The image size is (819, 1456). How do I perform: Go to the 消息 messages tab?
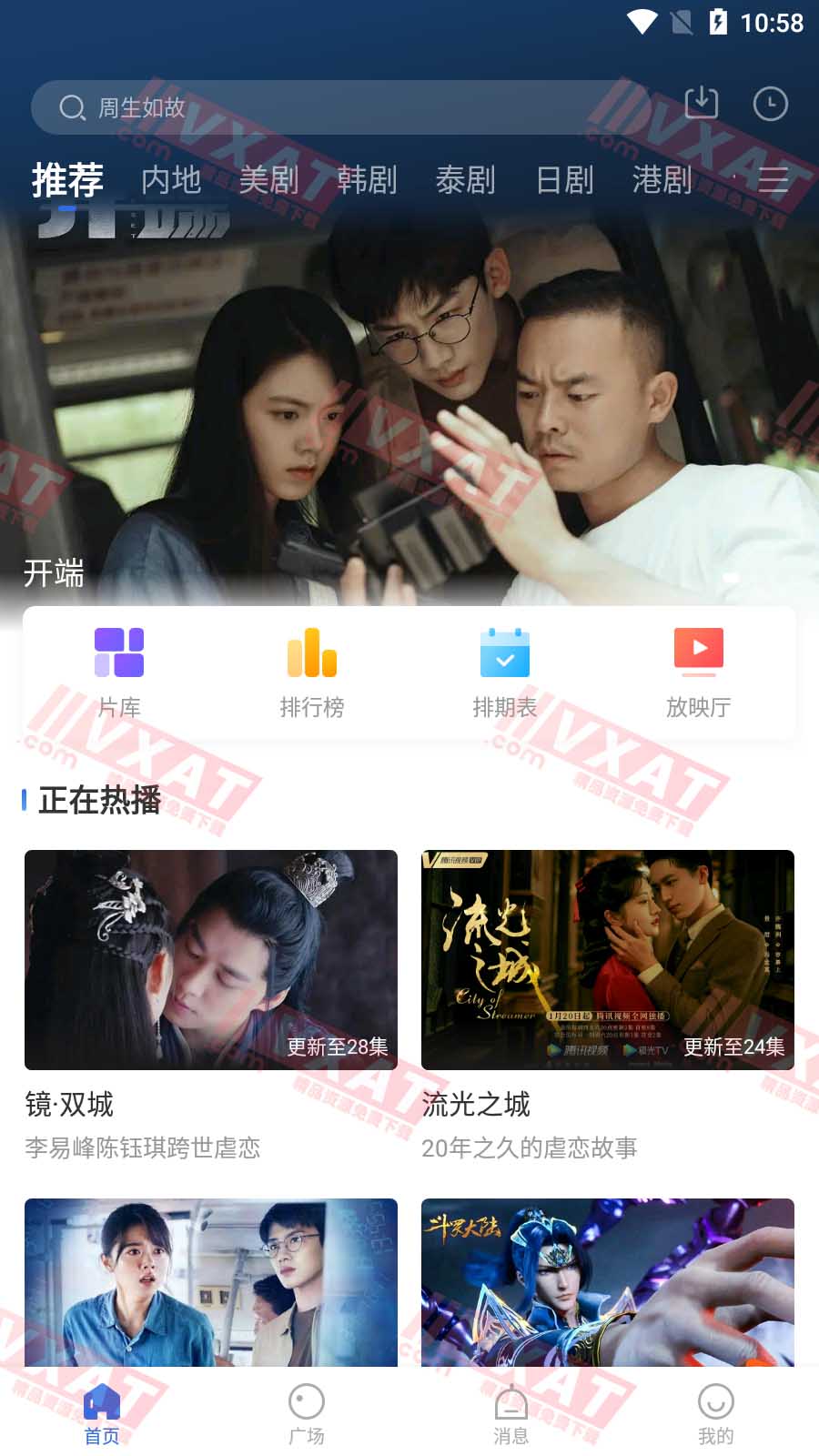[511, 1414]
